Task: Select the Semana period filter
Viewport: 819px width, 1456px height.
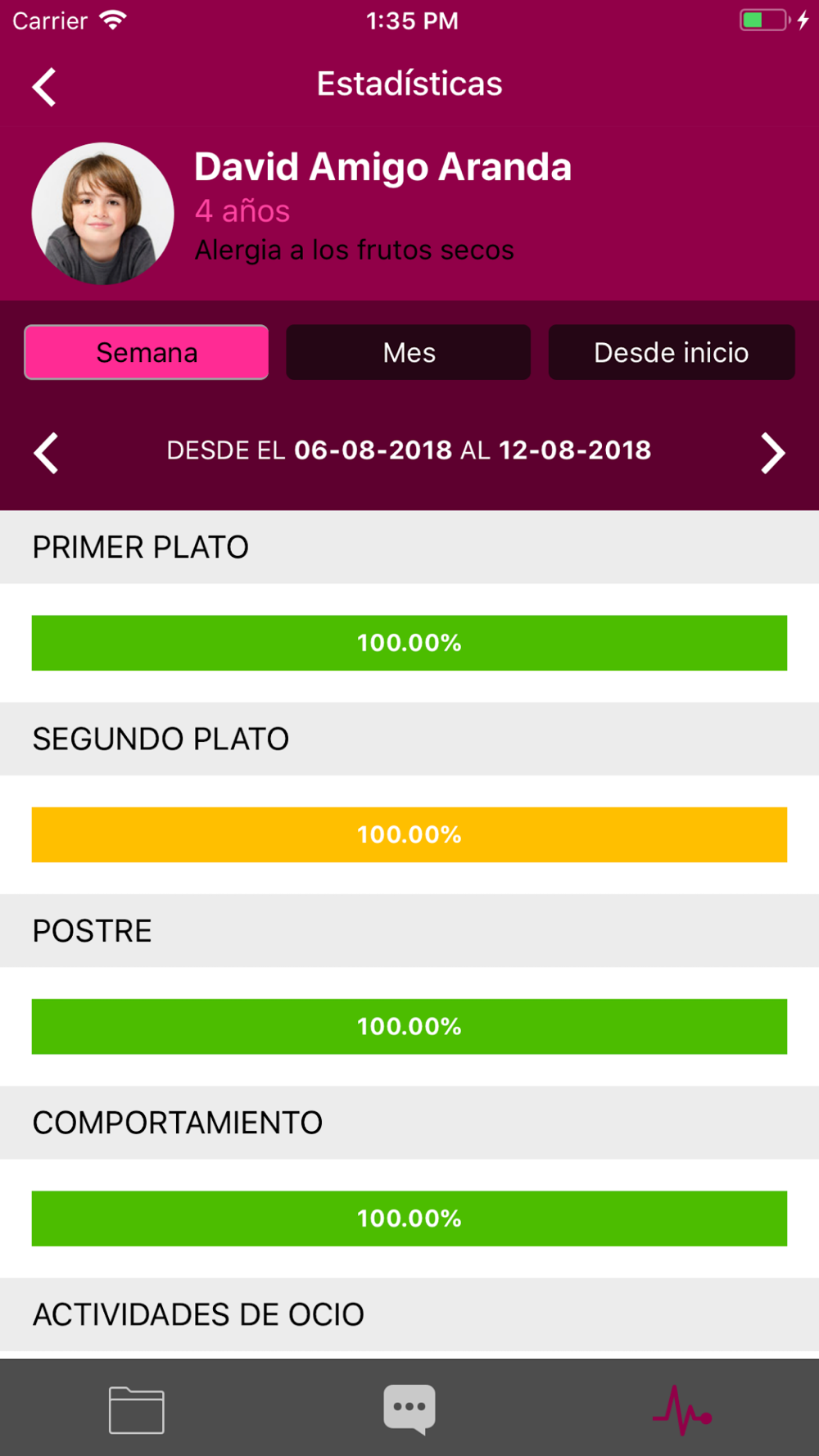Action: (147, 352)
